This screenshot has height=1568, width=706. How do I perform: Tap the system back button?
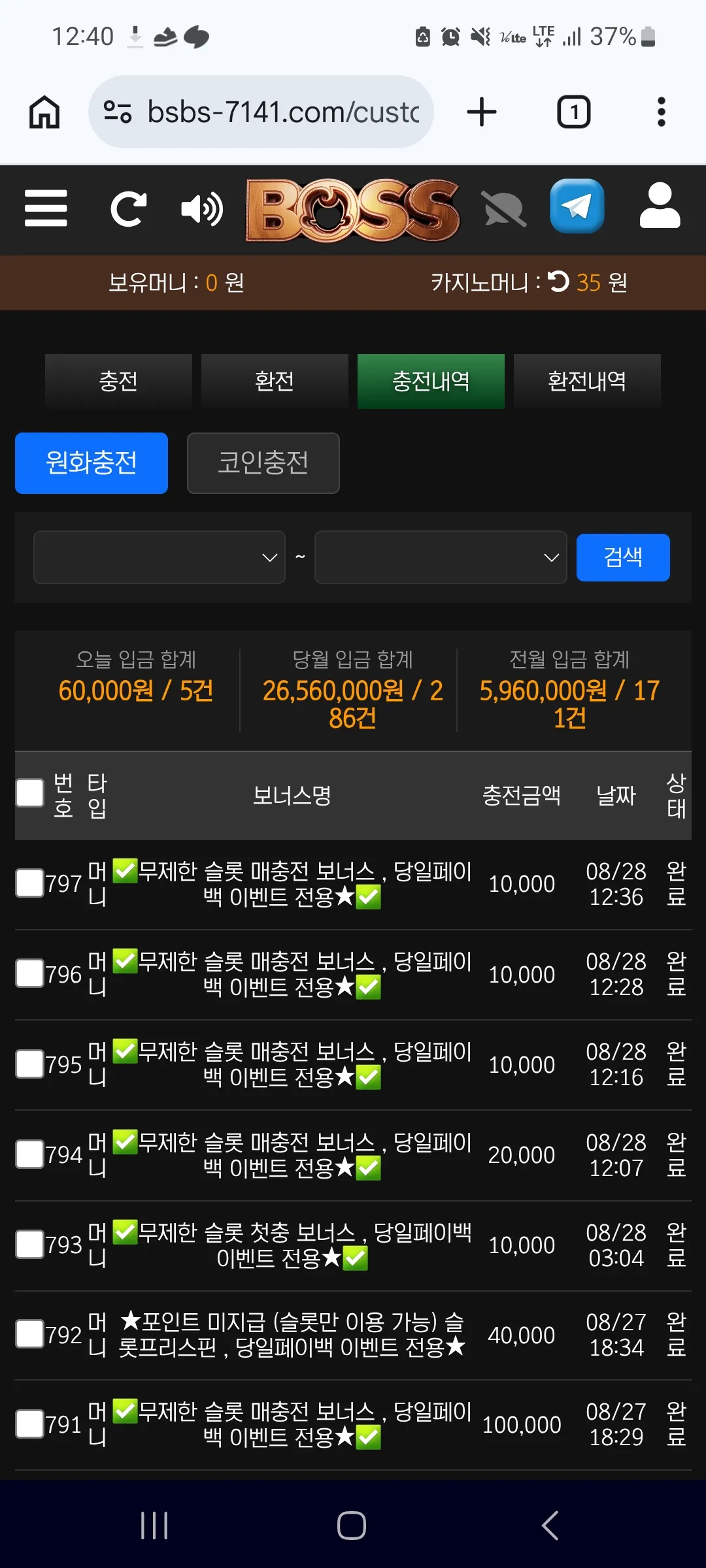point(550,1526)
